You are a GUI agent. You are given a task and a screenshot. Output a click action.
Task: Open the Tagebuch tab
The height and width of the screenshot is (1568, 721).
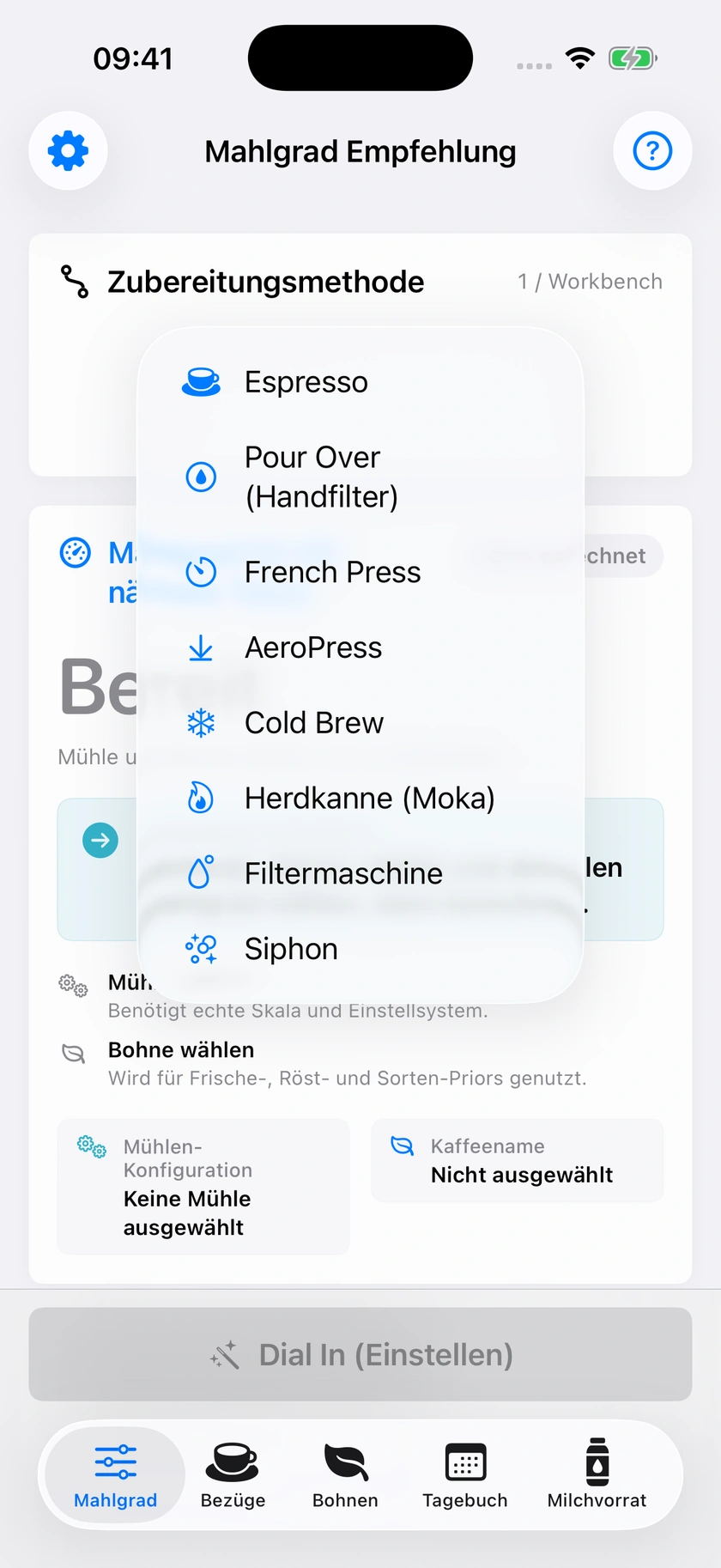[465, 1474]
